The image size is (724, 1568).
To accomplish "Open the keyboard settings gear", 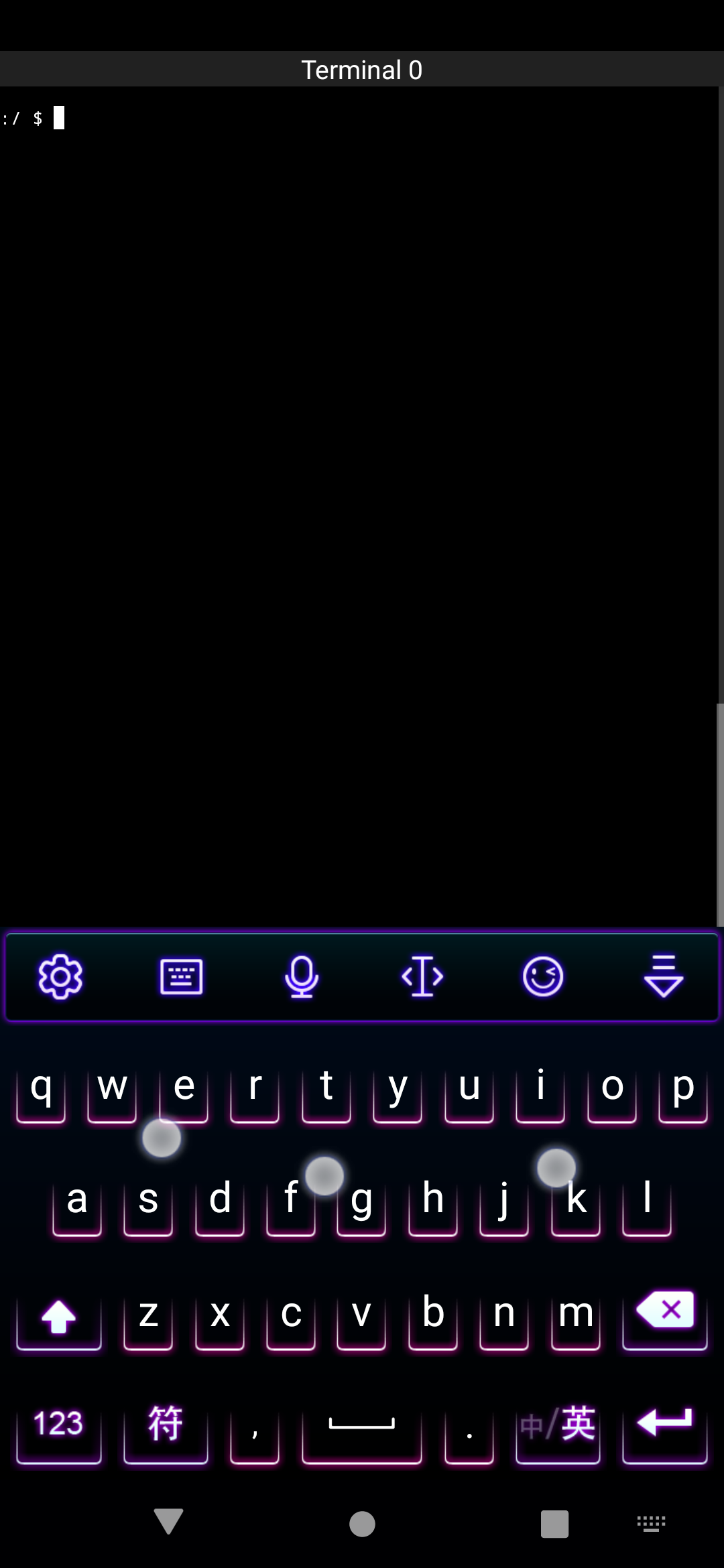I will (60, 976).
